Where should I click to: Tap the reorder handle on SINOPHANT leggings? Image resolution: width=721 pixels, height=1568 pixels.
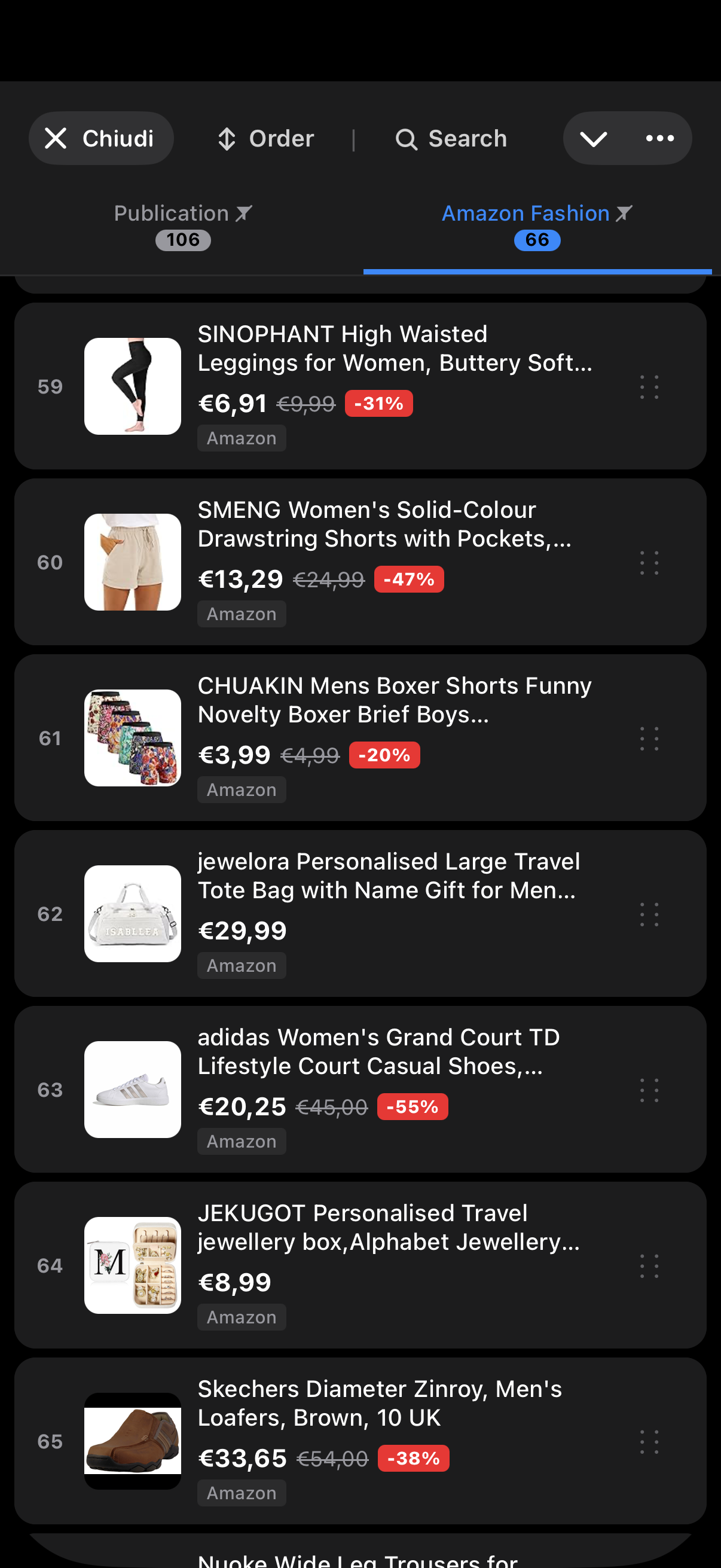pos(649,387)
